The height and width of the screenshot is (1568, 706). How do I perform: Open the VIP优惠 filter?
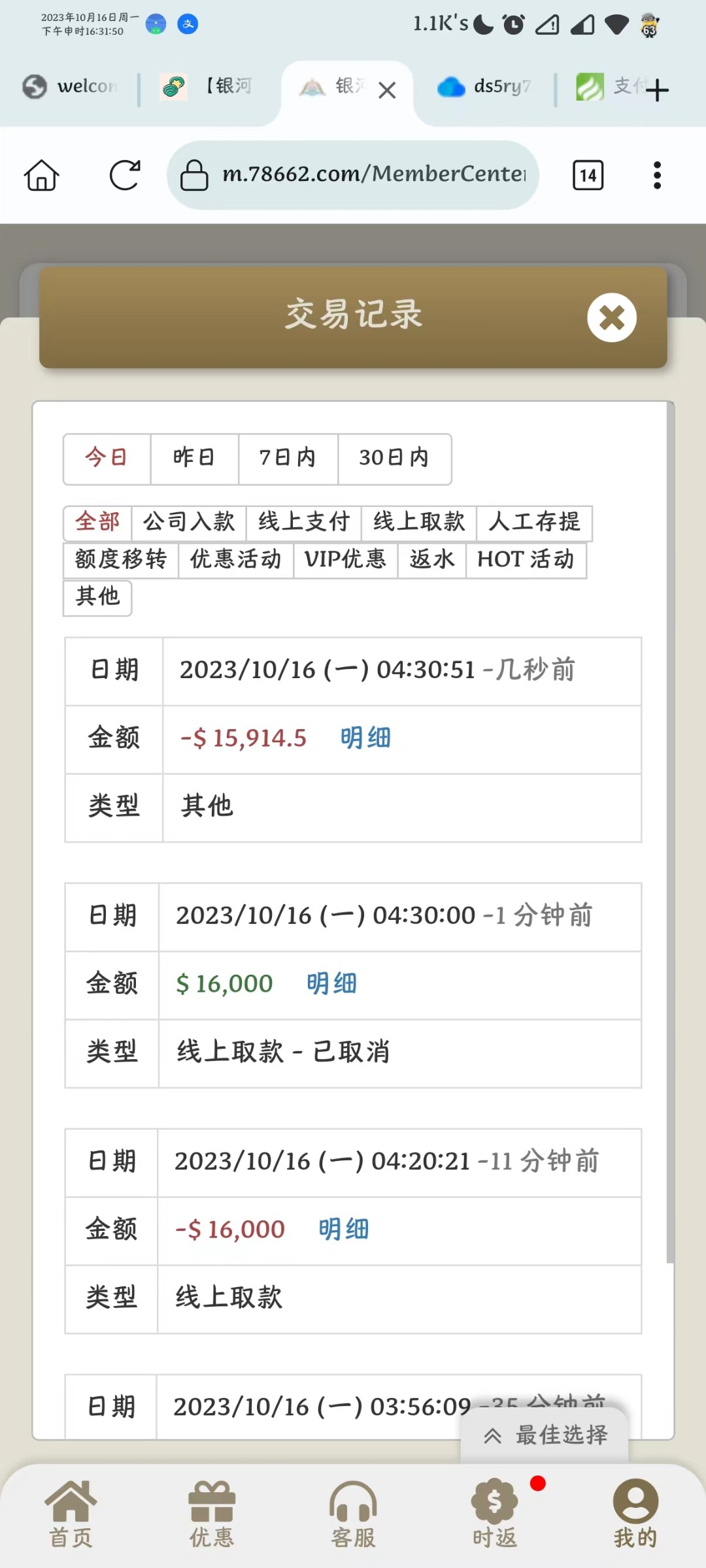pos(346,560)
